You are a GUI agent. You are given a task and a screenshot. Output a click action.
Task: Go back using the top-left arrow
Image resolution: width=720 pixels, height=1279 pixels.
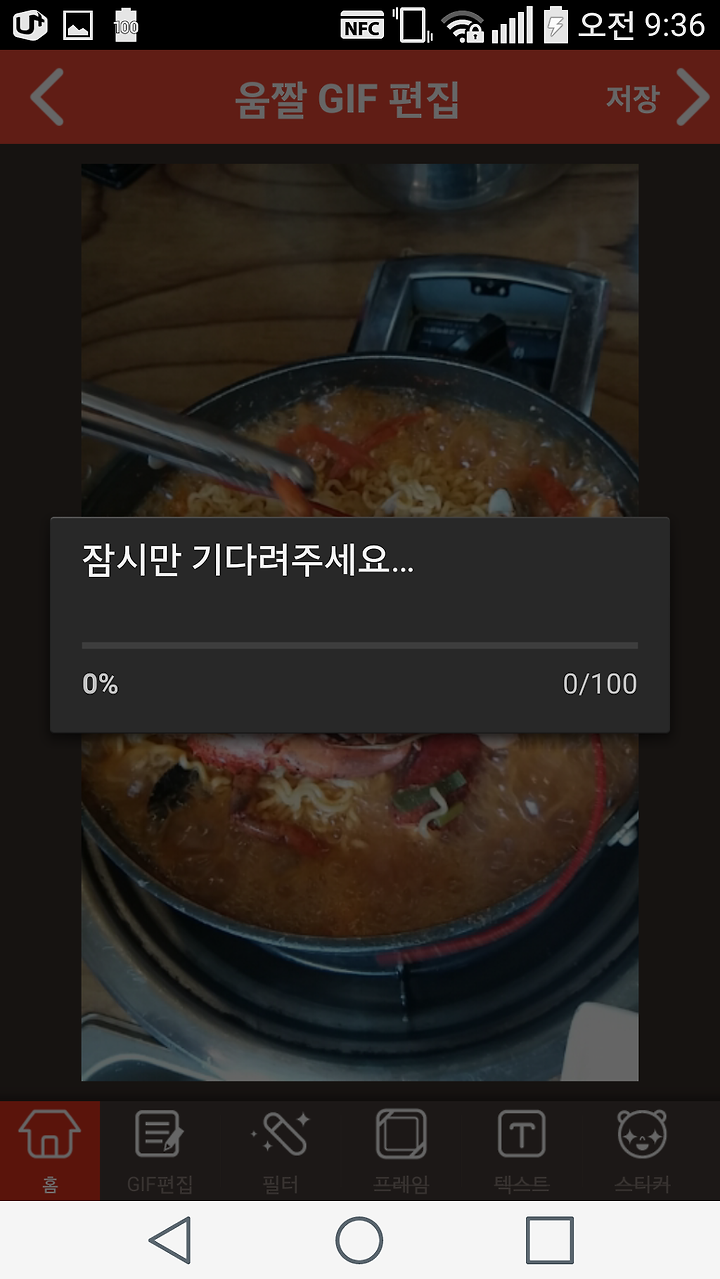click(x=47, y=97)
